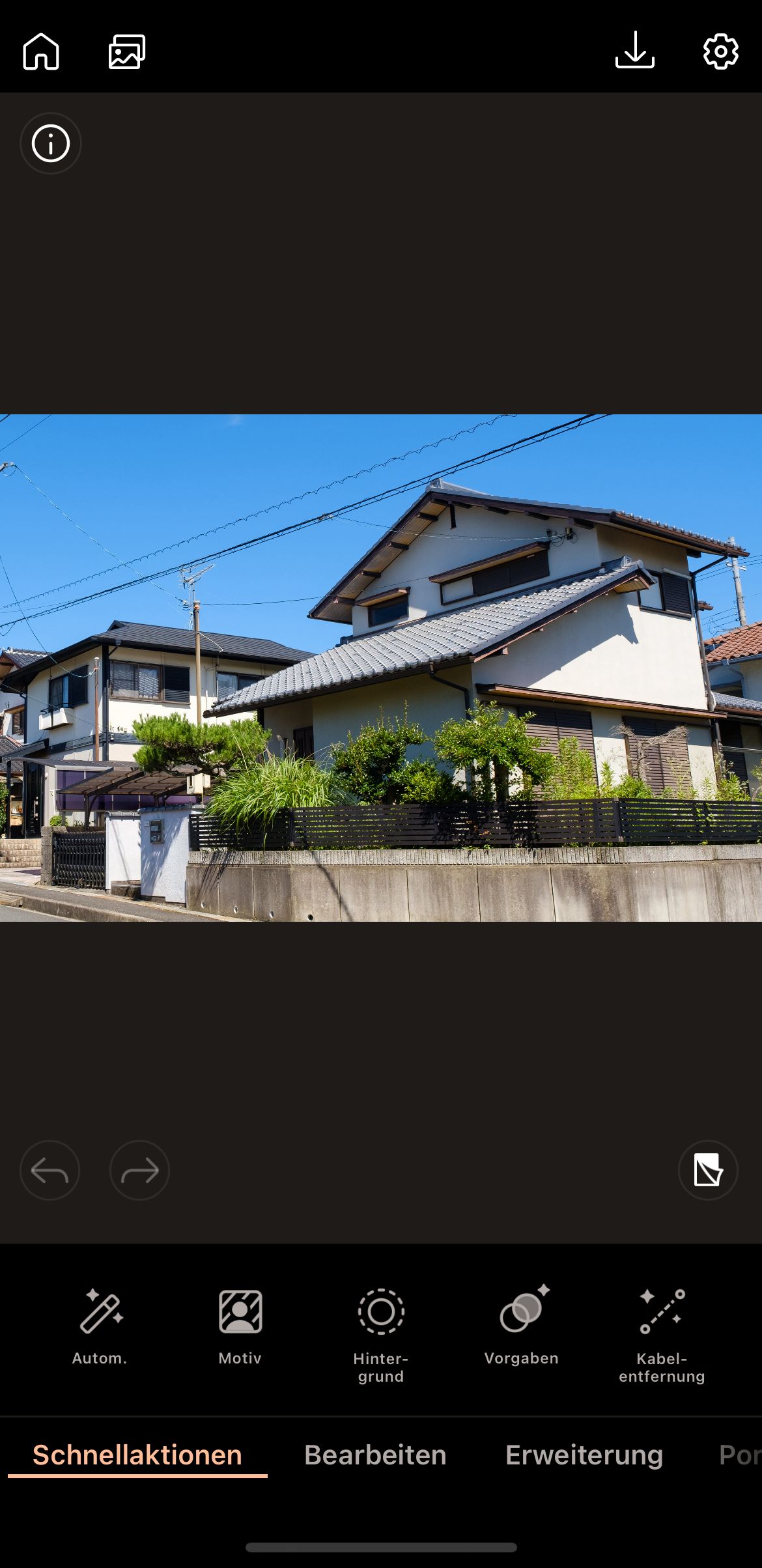Show photo info

pyautogui.click(x=51, y=143)
